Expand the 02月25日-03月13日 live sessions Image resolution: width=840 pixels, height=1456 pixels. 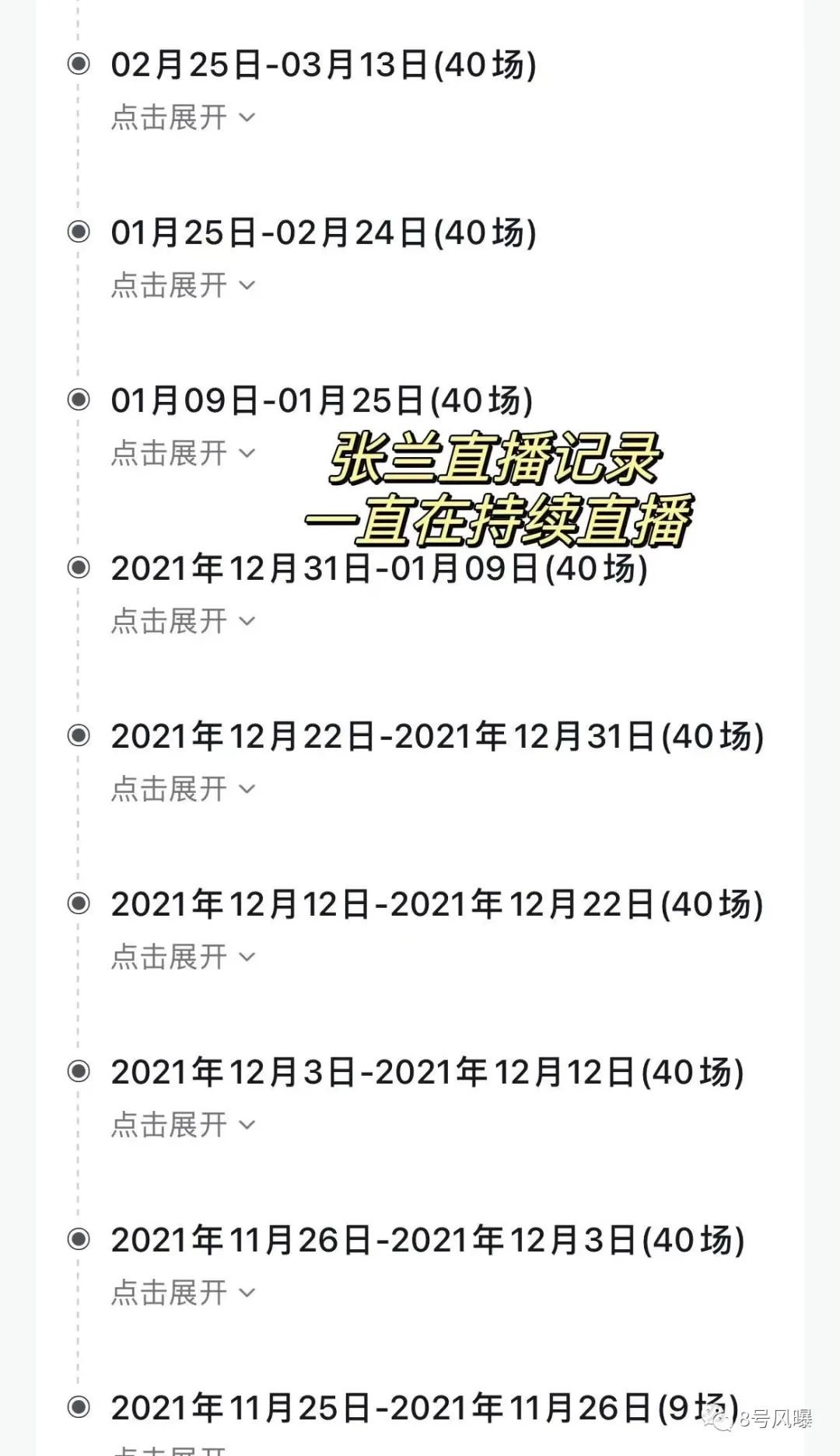pos(182,117)
